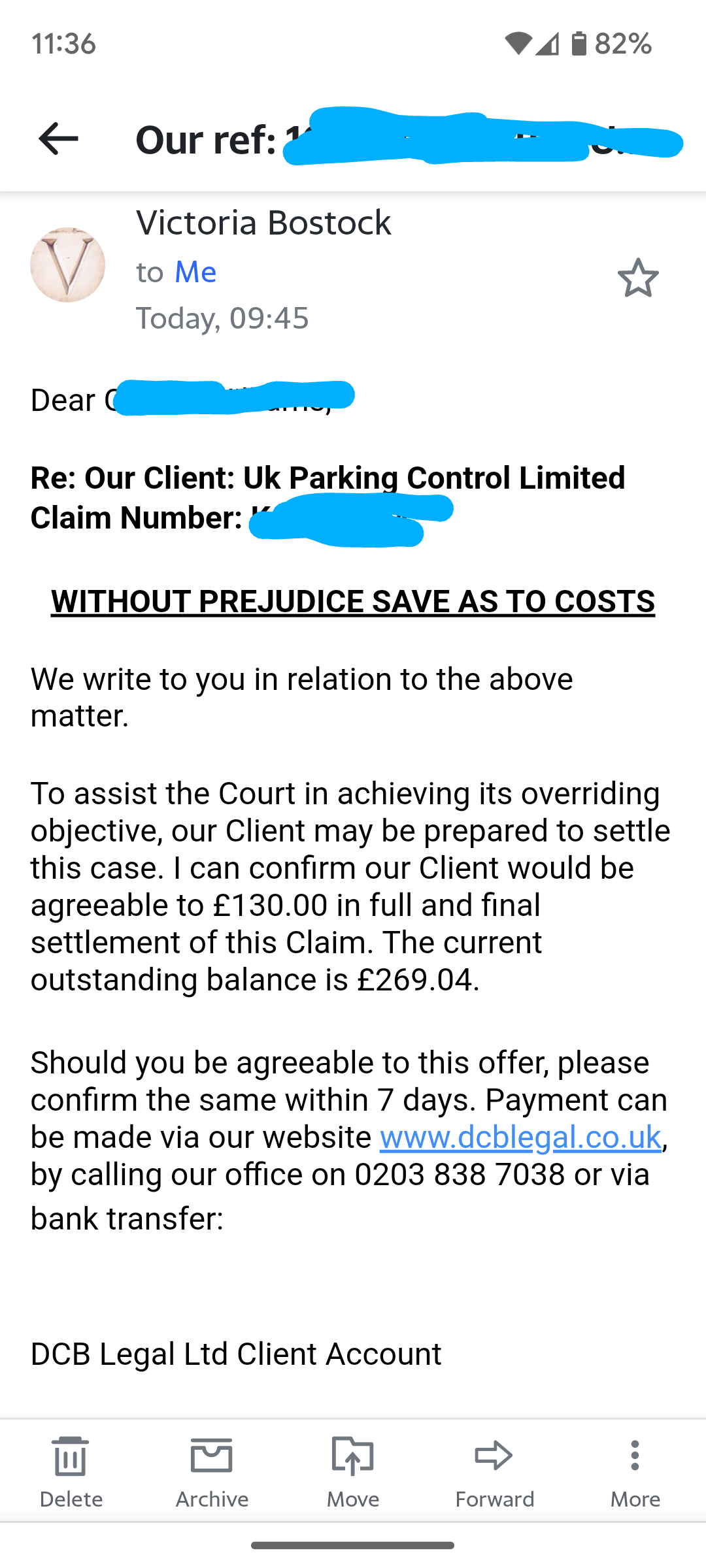
Task: Open Victoria Bostock's sender avatar
Action: tap(68, 265)
